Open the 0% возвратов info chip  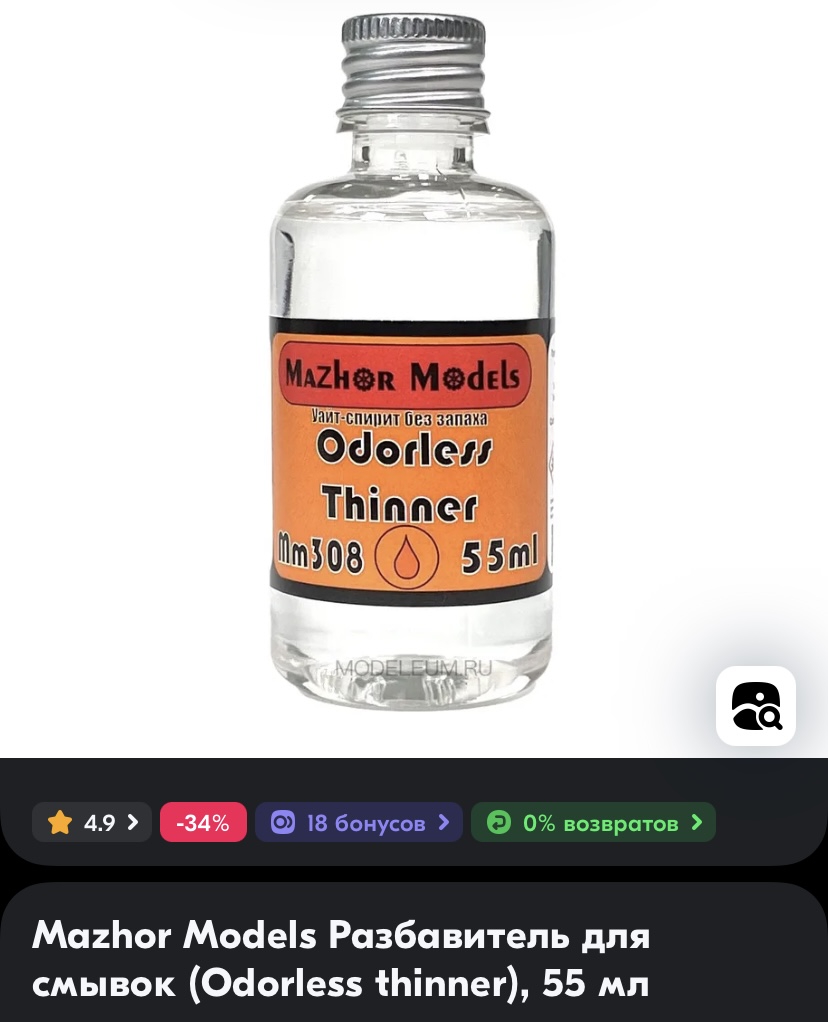(x=593, y=823)
